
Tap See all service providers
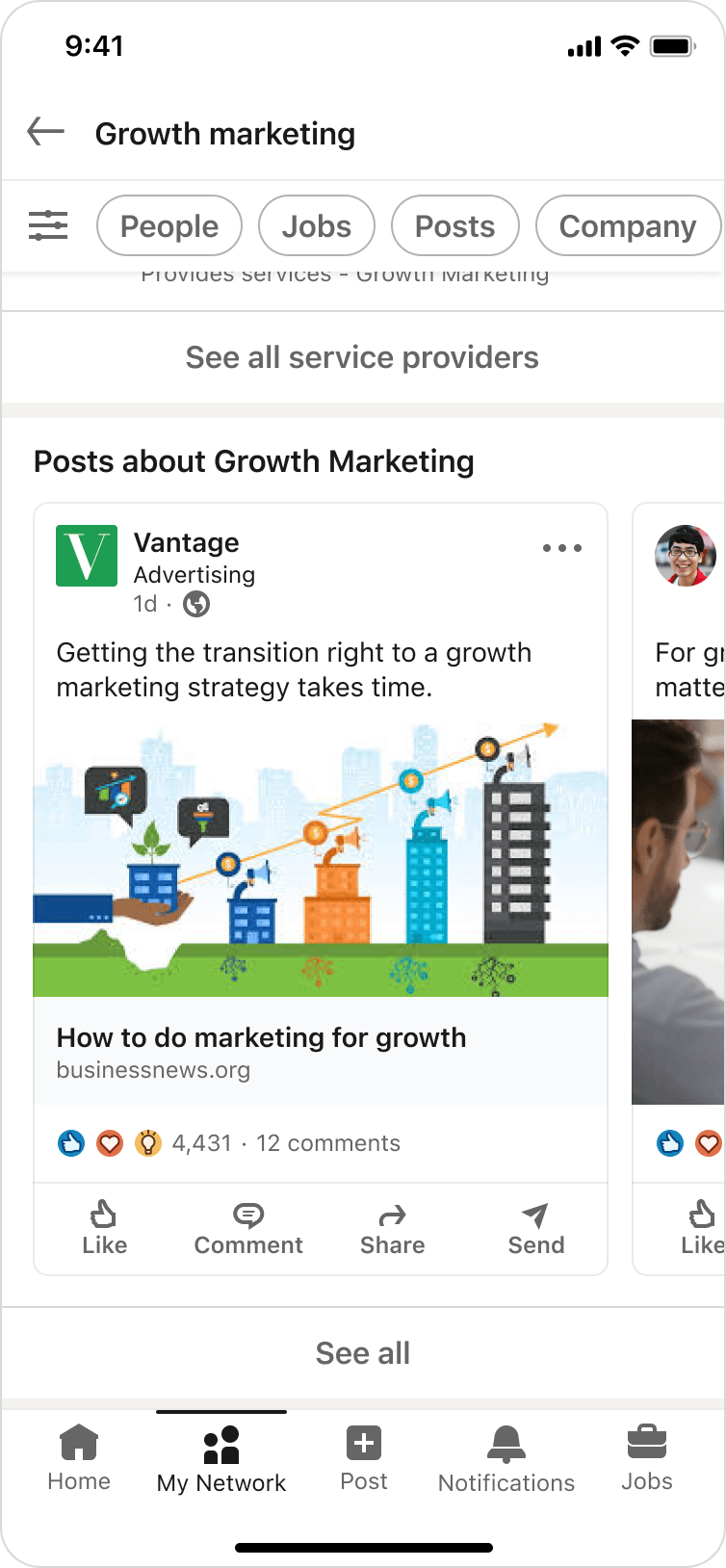tap(363, 357)
